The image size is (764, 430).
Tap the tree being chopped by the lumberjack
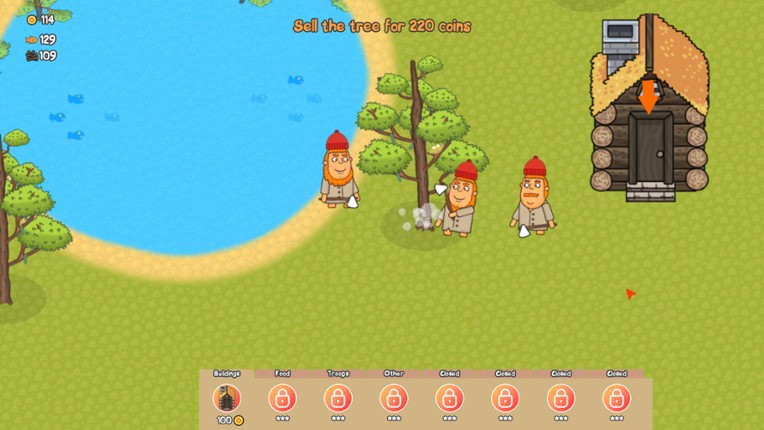click(x=418, y=140)
